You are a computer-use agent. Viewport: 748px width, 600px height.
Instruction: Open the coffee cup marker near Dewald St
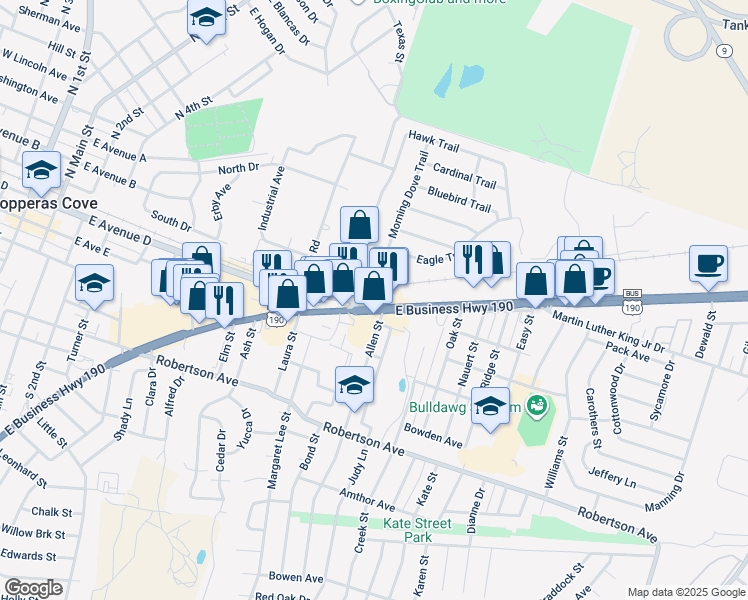708,264
